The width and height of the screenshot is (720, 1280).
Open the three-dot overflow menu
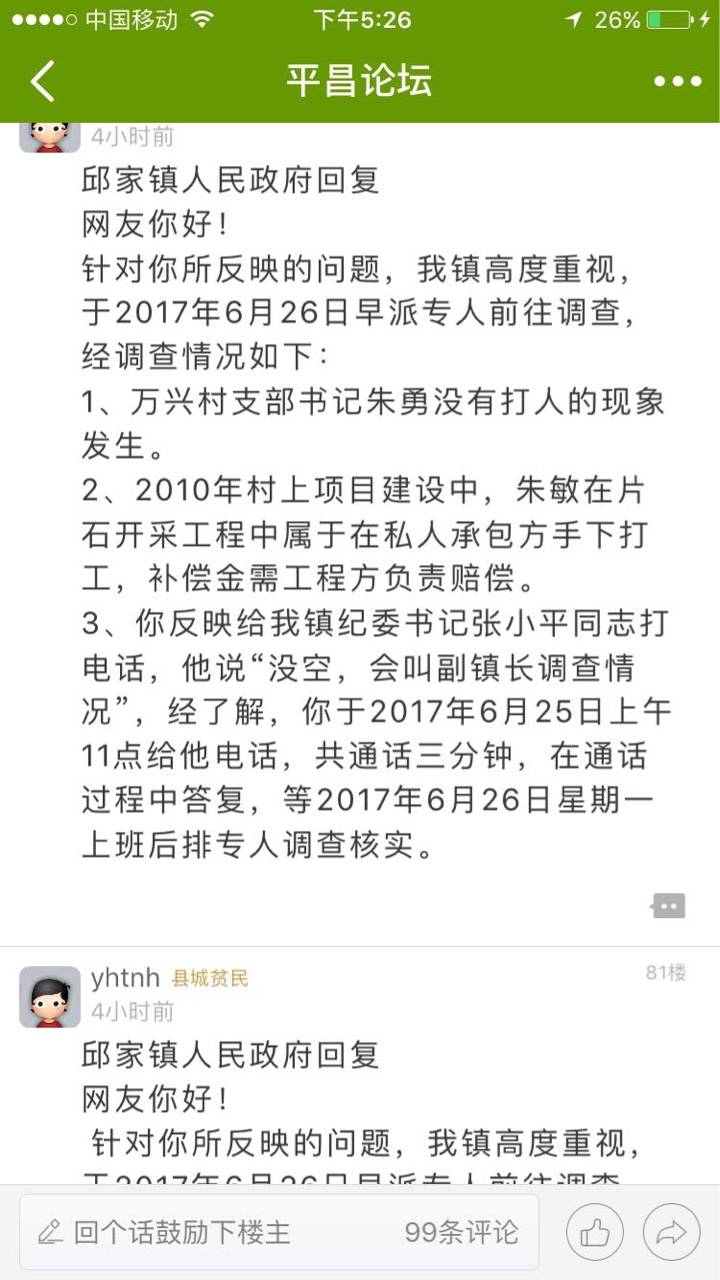click(677, 82)
